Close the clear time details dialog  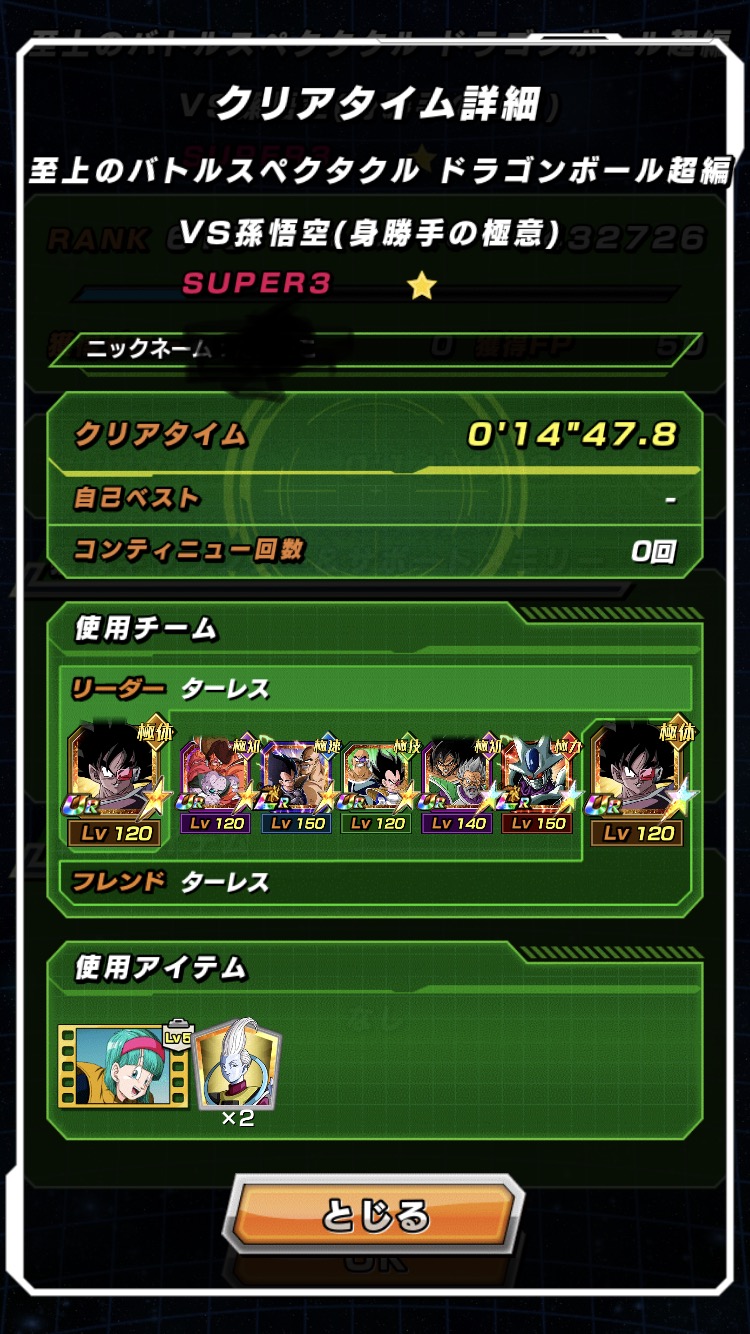coord(374,1215)
